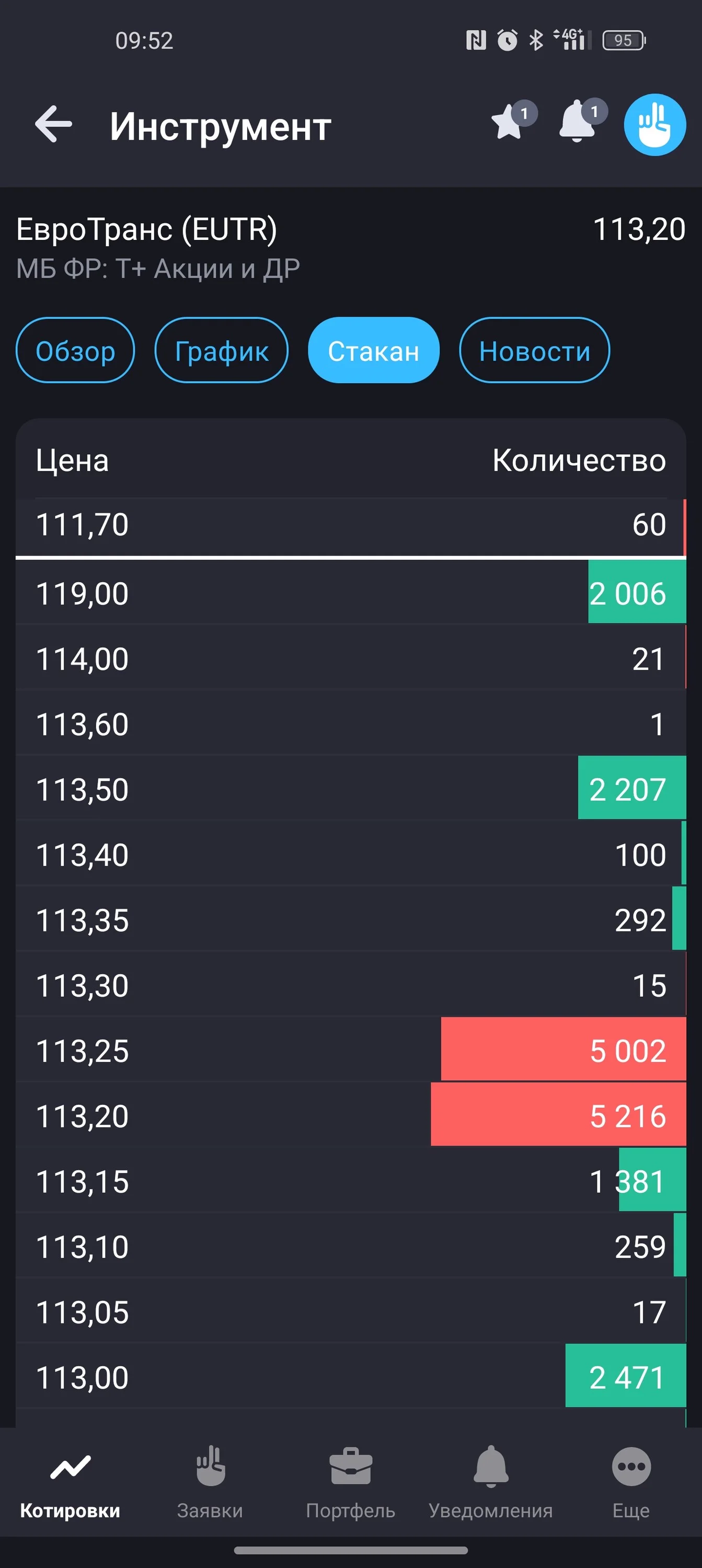Go back using the arrow icon
This screenshot has height=1568, width=702.
[54, 124]
